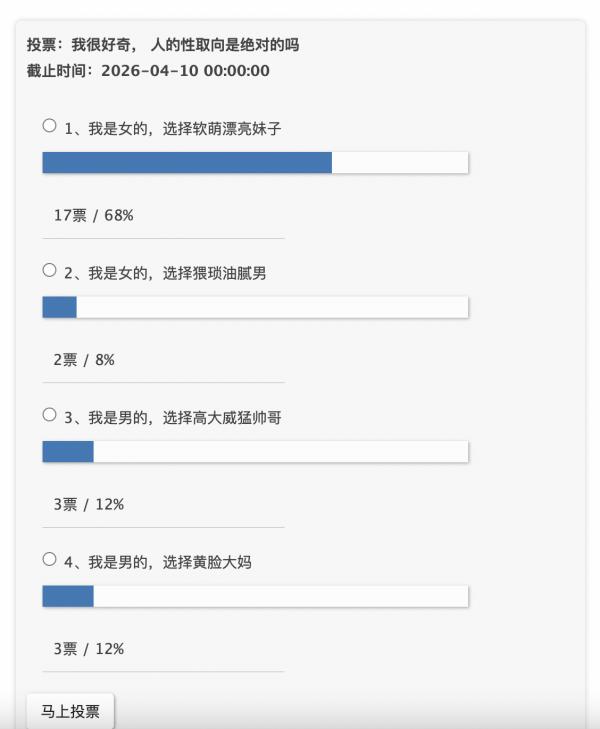Select option 4 我是男的，选择黄脸大妈
This screenshot has height=729, width=600.
(50, 560)
